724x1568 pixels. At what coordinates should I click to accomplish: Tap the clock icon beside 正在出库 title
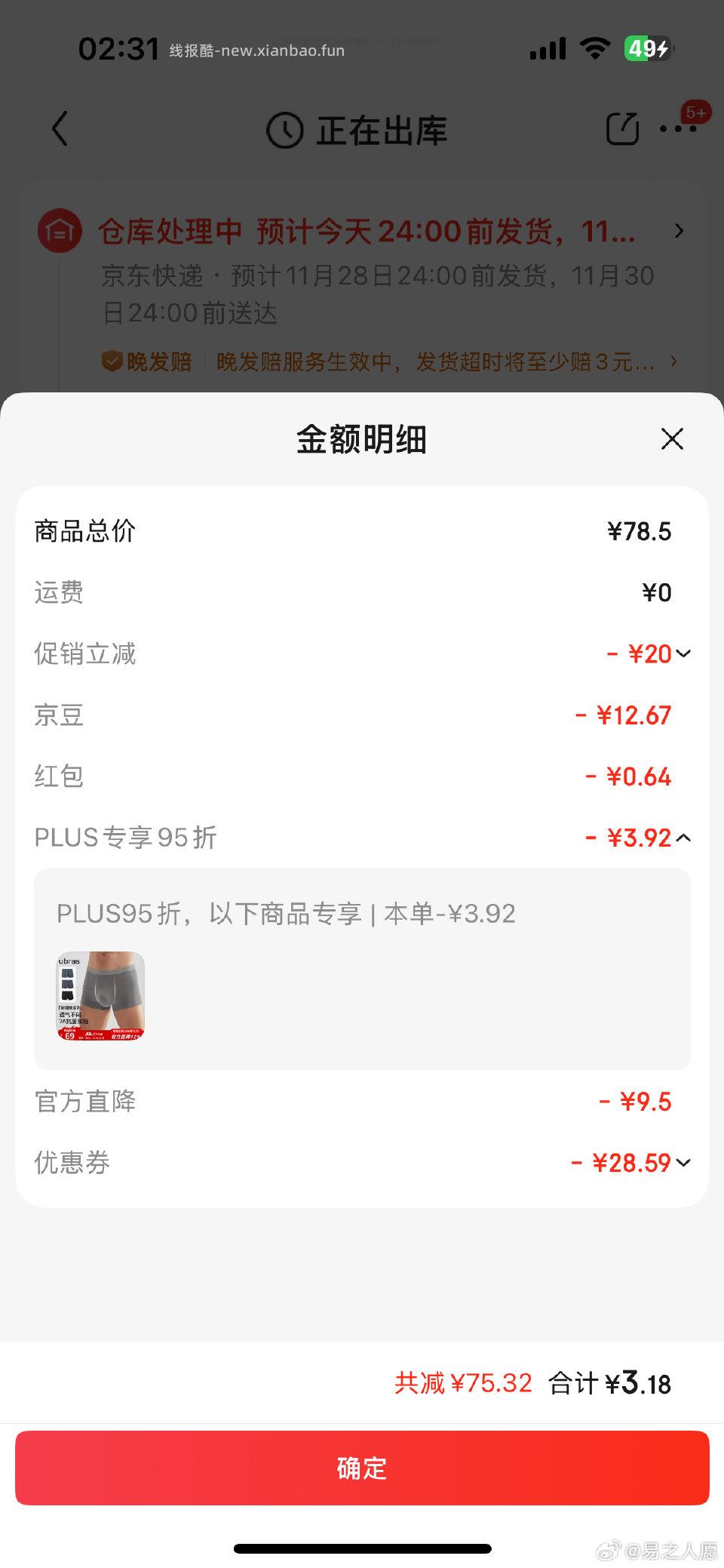pos(284,129)
